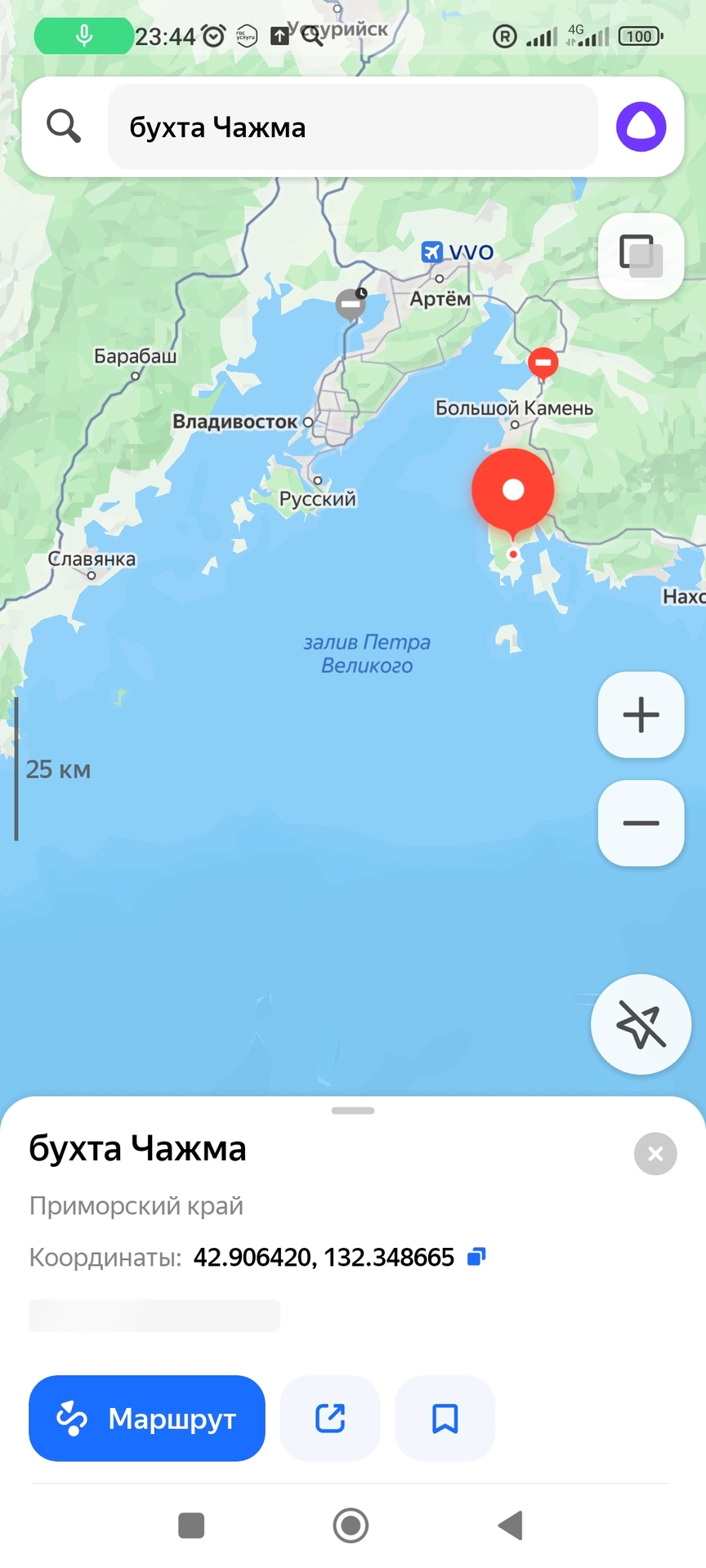Open the map layers selector

[x=641, y=256]
